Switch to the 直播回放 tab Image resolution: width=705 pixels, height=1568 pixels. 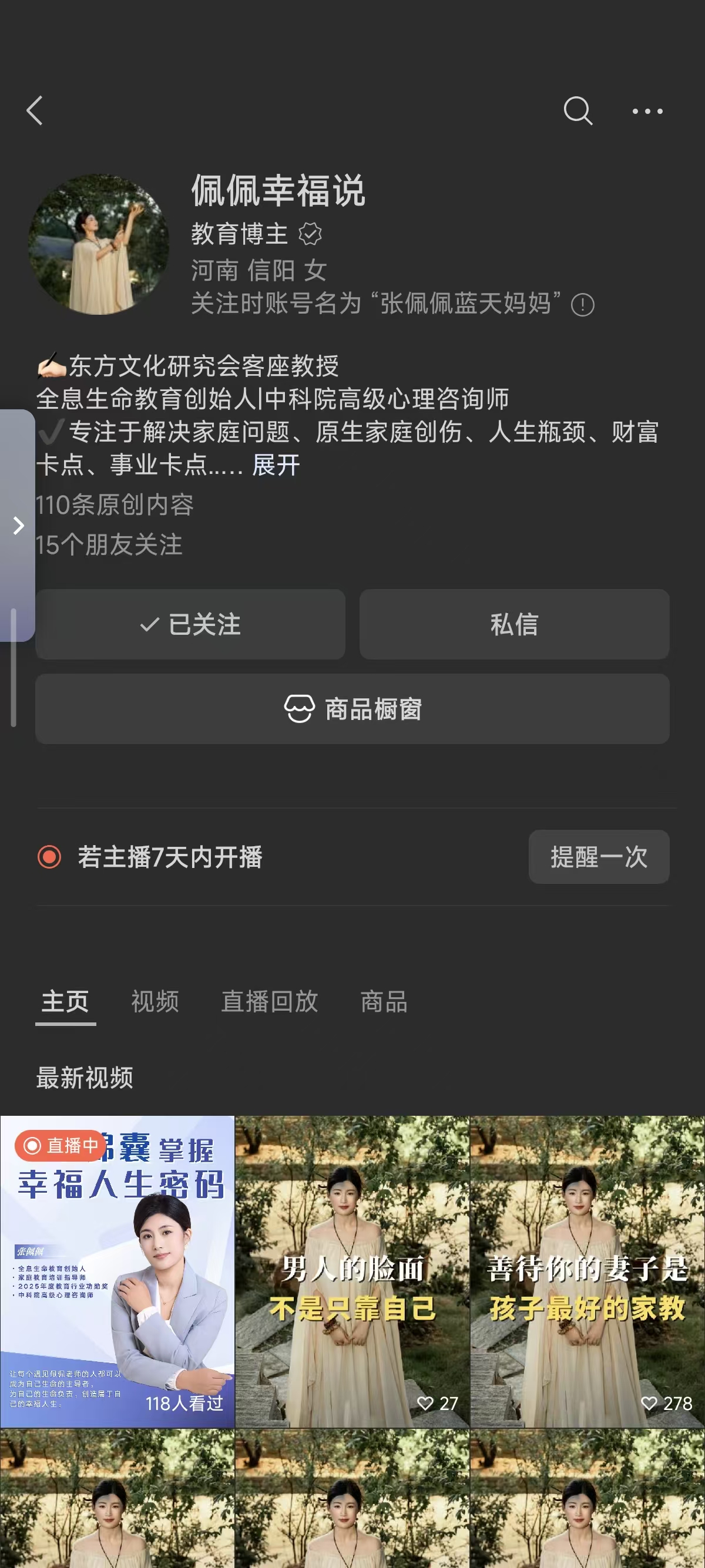(x=269, y=1001)
